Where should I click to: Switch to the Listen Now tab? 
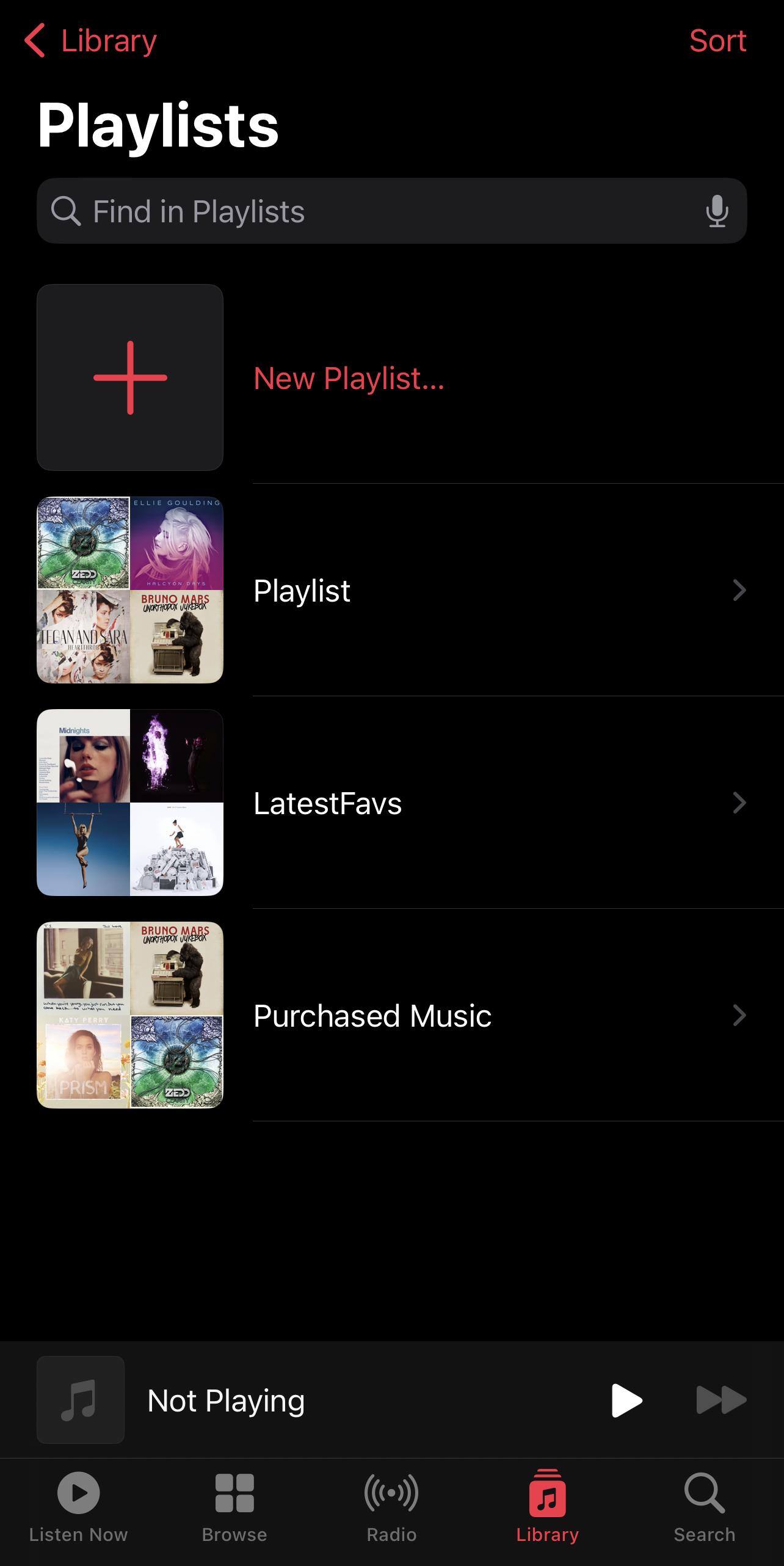78,1507
